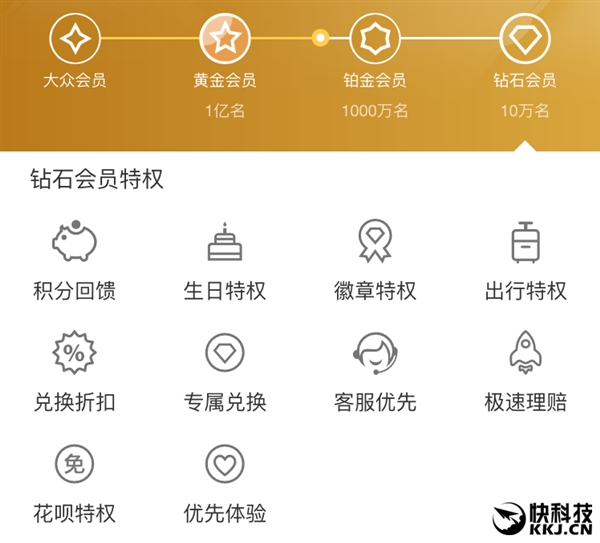
Task: View the 铂金会员 tier
Action: pos(375,39)
